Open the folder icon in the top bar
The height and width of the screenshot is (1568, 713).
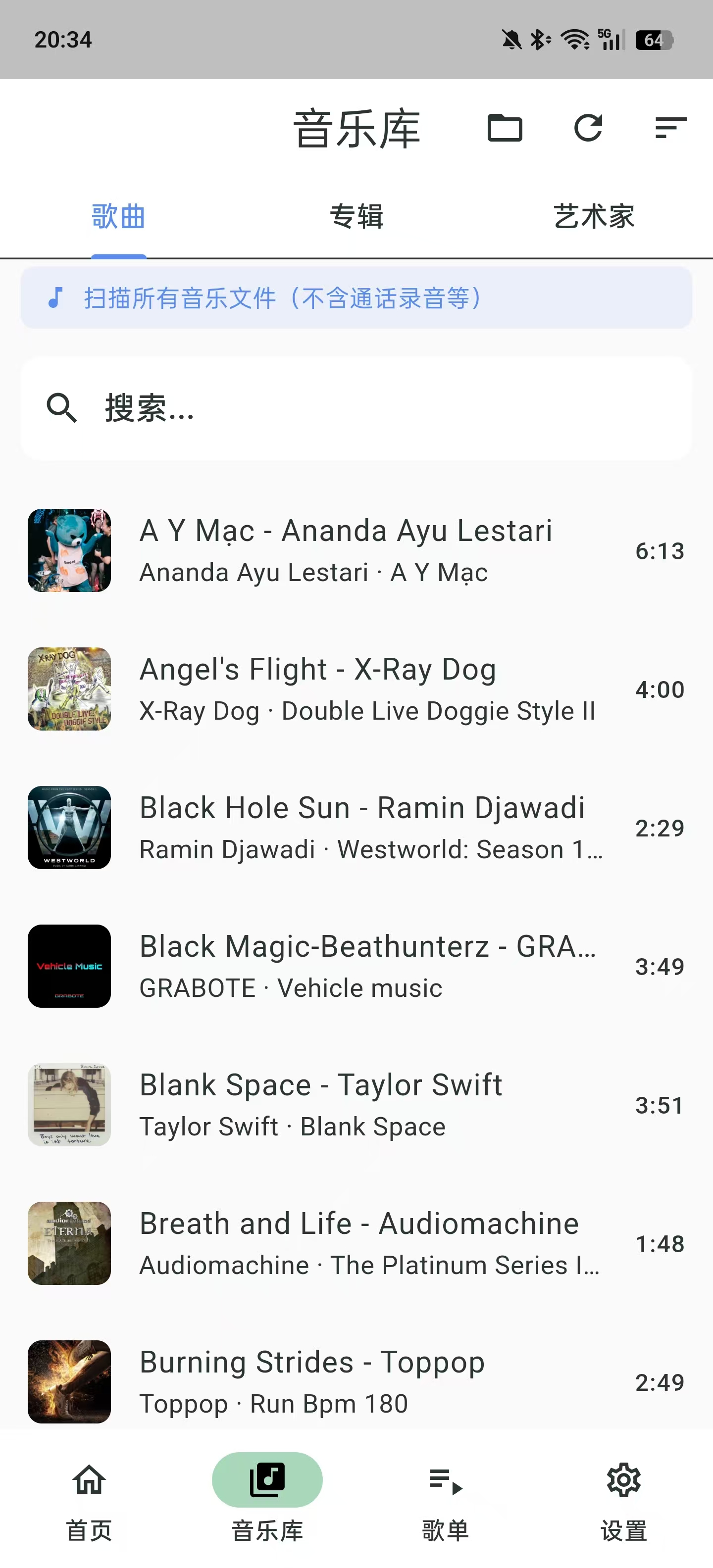tap(505, 128)
